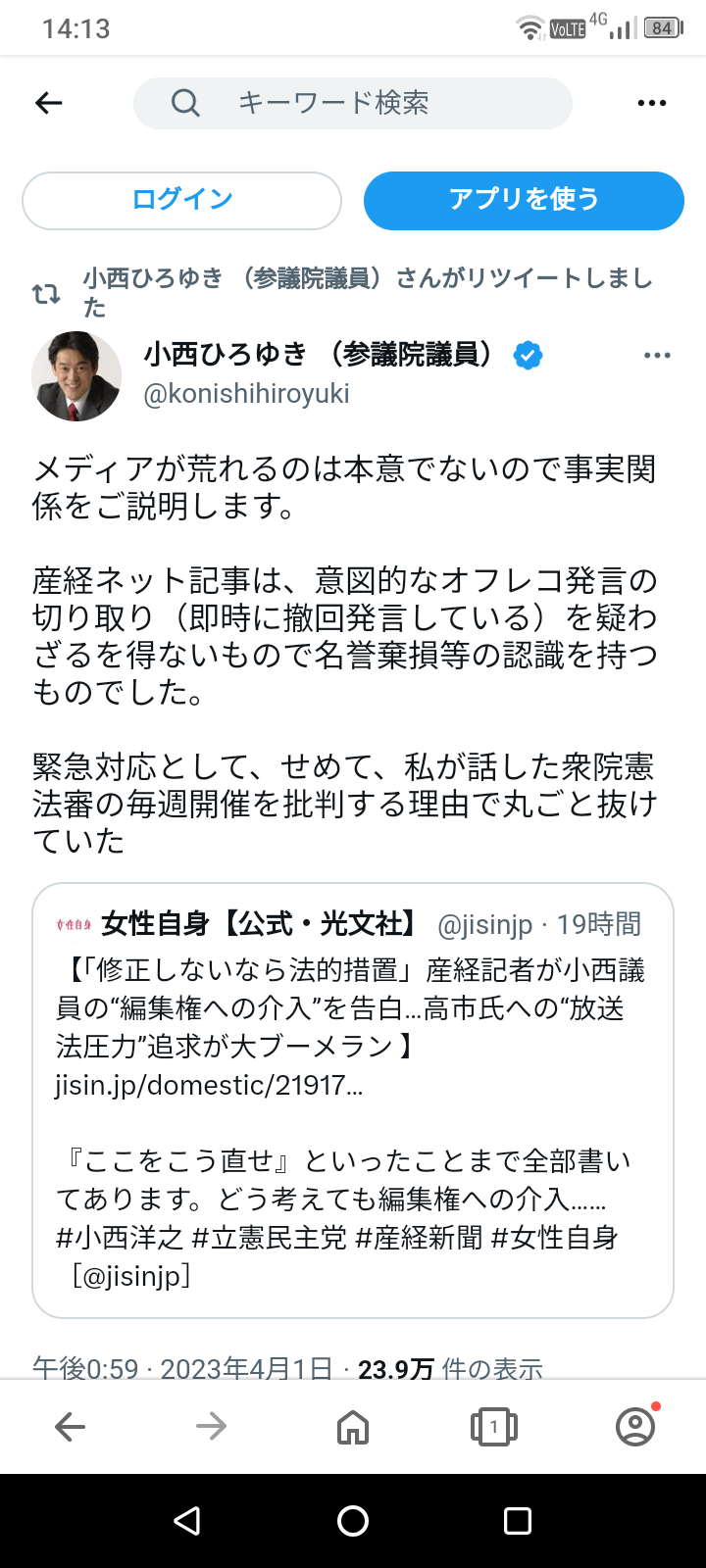706x1568 pixels.
Task: Open the tweet's three-dot options menu
Action: (657, 355)
